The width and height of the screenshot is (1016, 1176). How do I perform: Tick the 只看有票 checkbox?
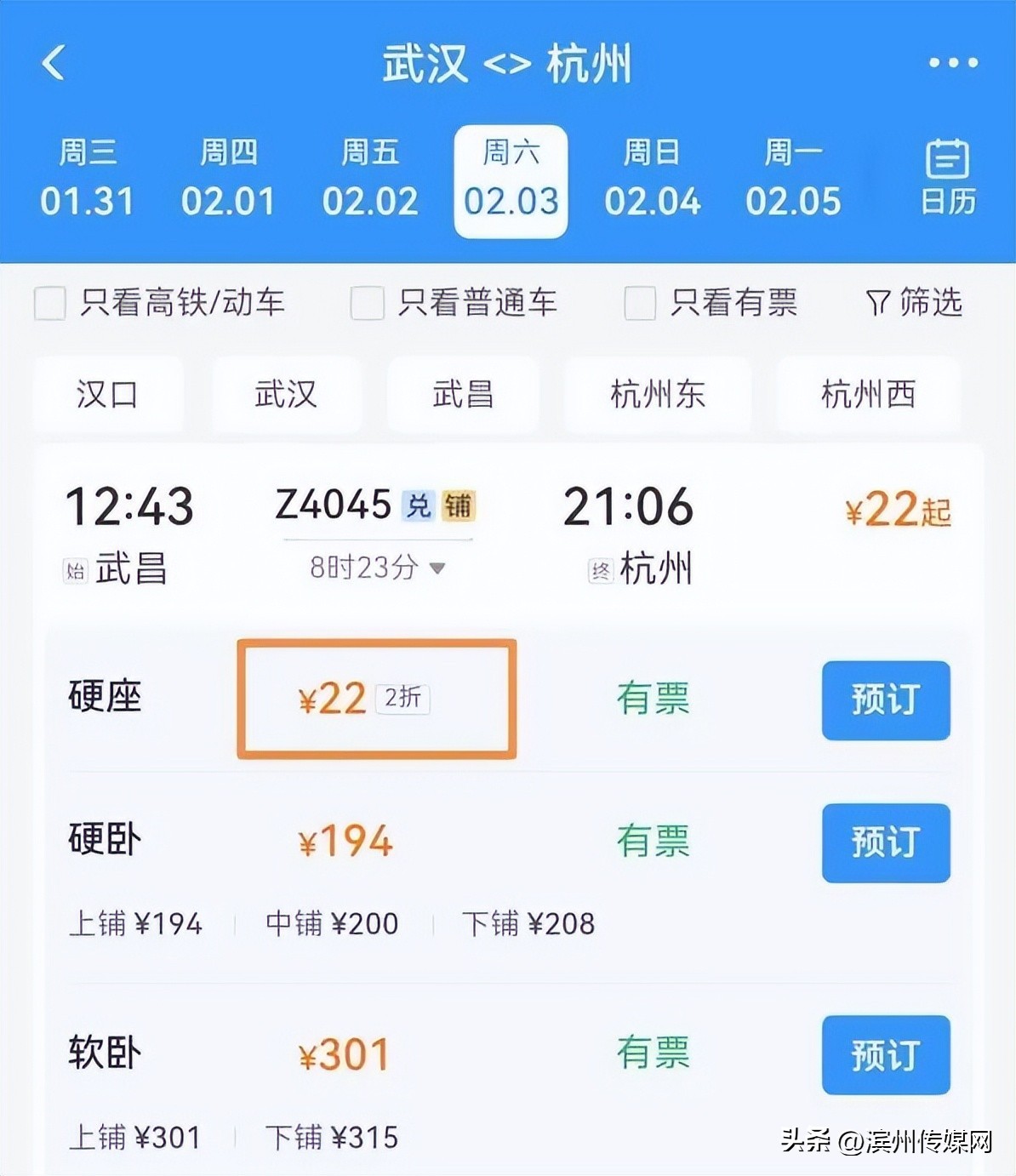click(x=640, y=303)
